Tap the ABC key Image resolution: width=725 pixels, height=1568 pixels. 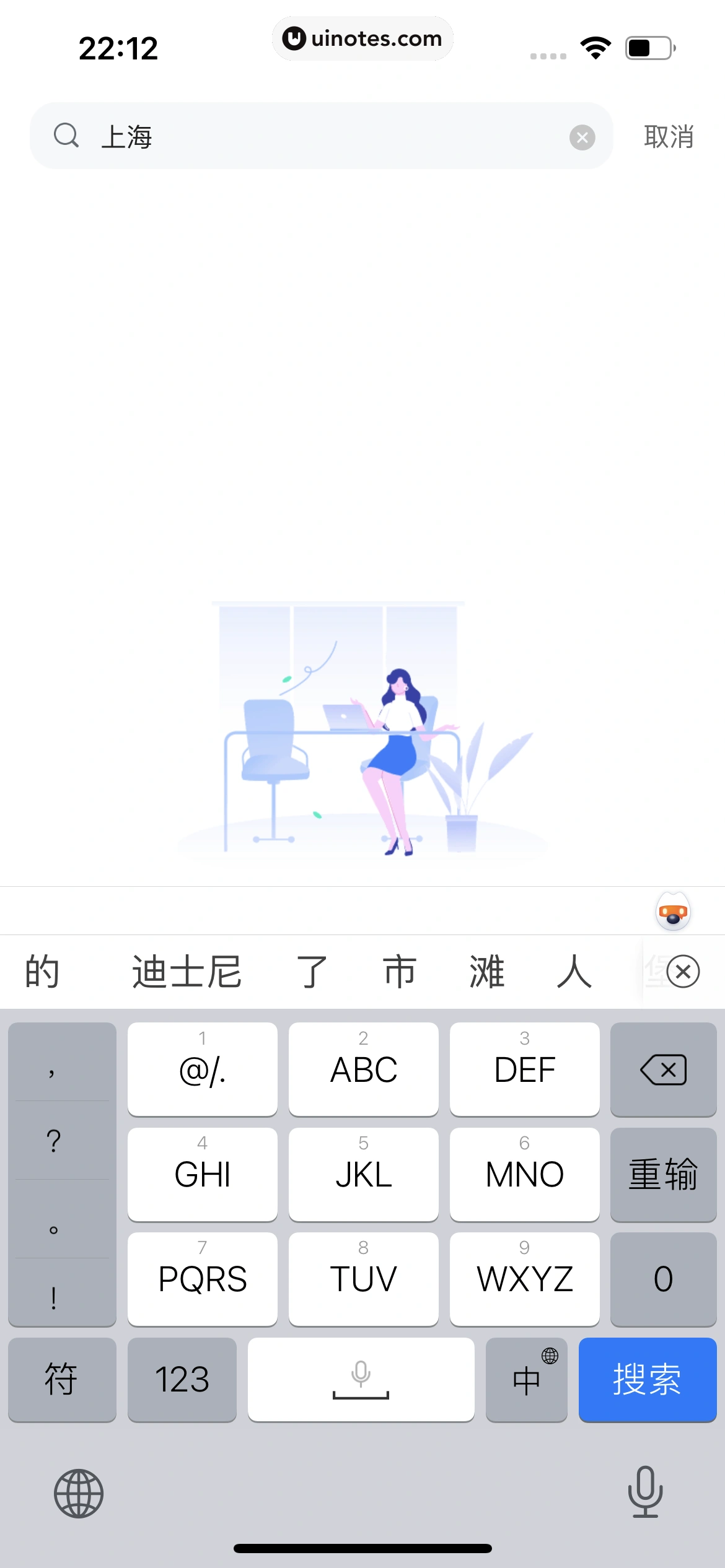[x=363, y=1069]
